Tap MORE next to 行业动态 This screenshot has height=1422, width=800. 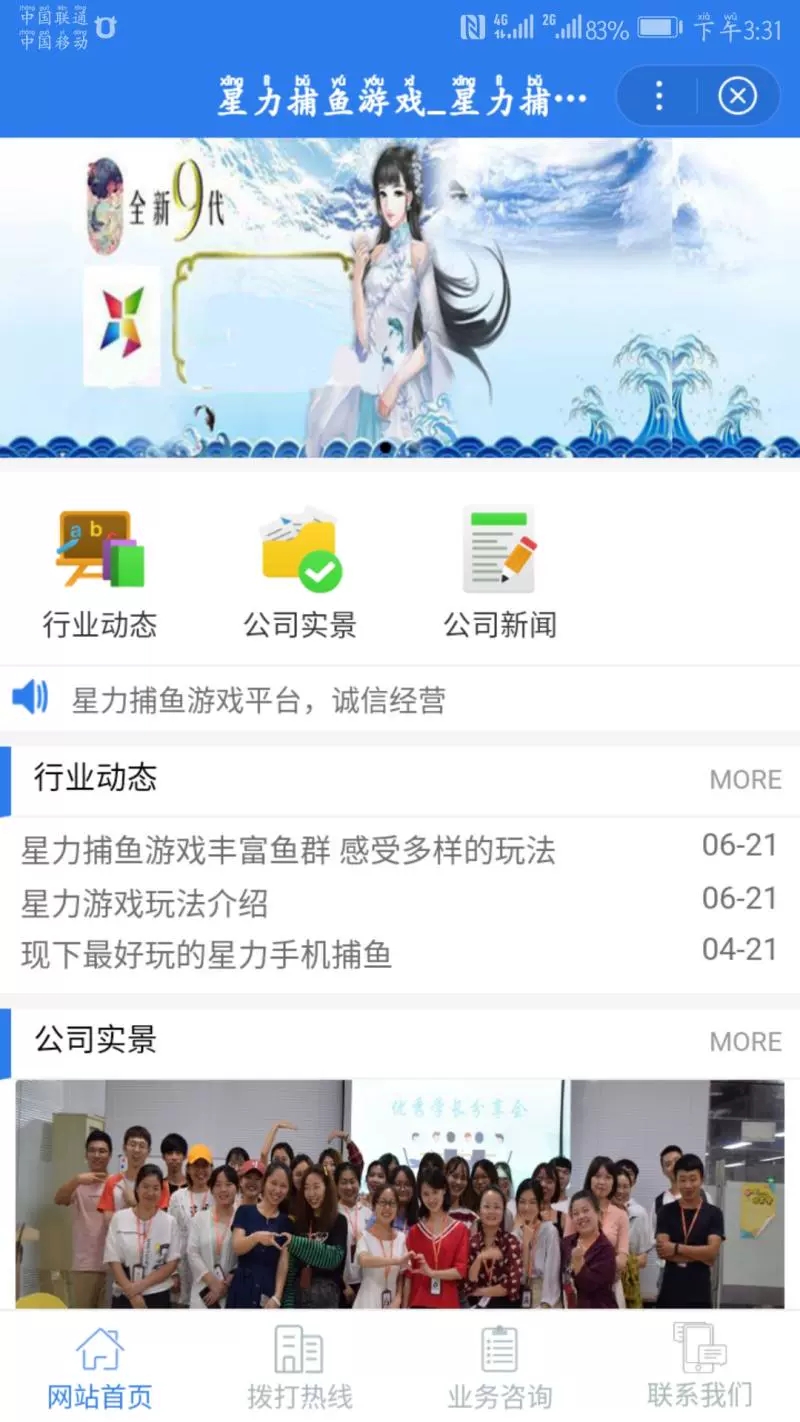[745, 780]
